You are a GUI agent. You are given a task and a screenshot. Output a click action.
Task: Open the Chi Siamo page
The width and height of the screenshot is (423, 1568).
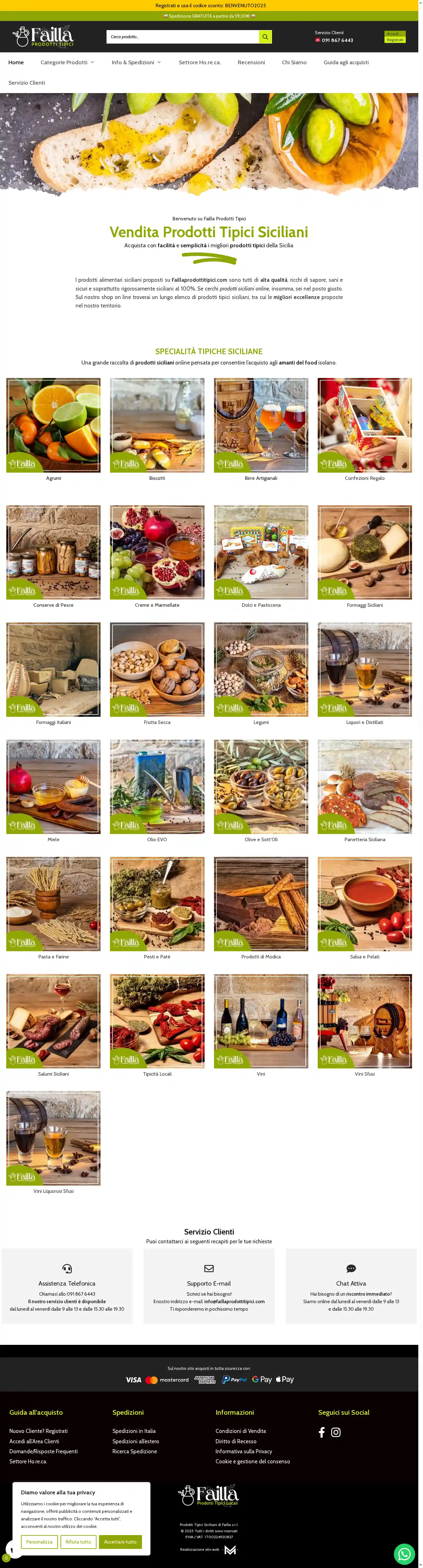(294, 63)
